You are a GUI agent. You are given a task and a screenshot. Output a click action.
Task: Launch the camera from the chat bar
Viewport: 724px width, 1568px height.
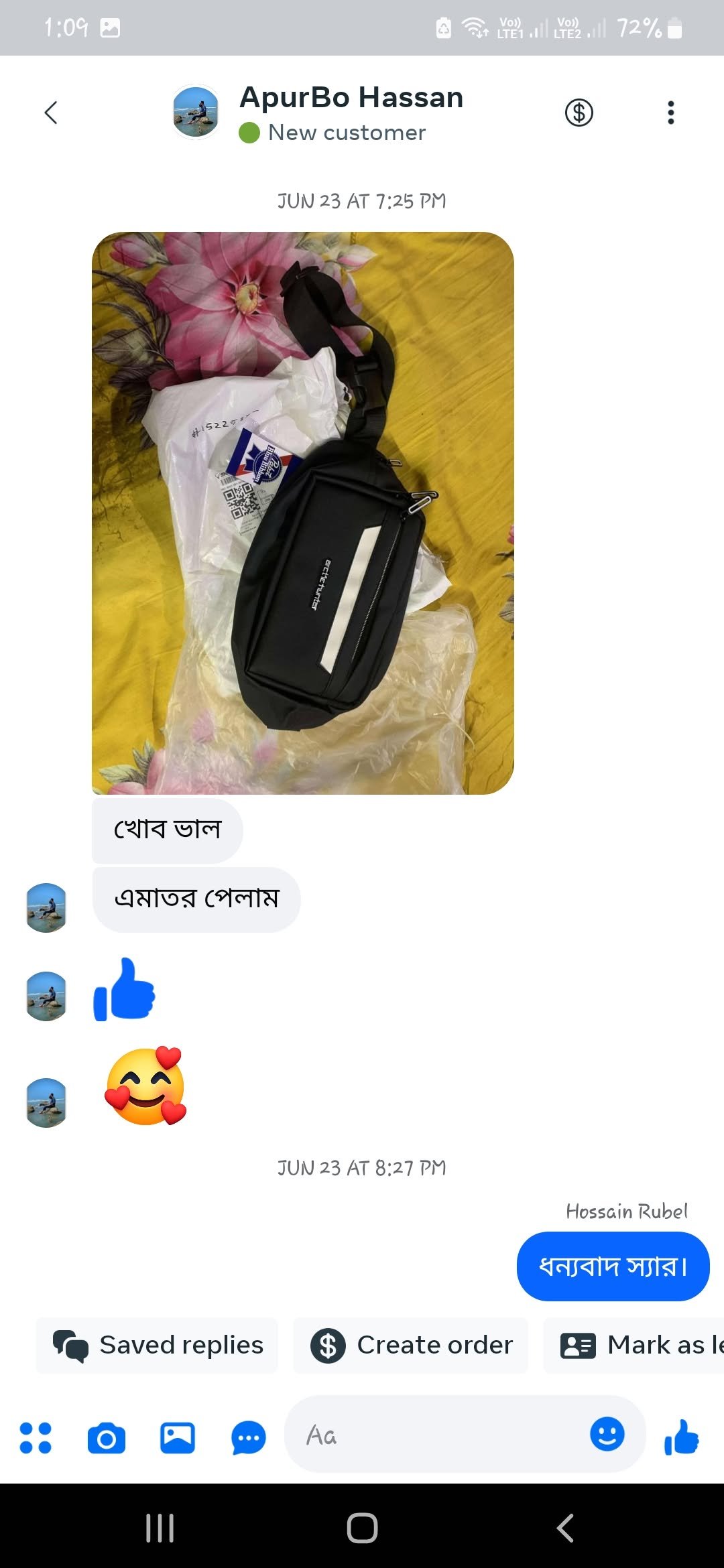(107, 1438)
